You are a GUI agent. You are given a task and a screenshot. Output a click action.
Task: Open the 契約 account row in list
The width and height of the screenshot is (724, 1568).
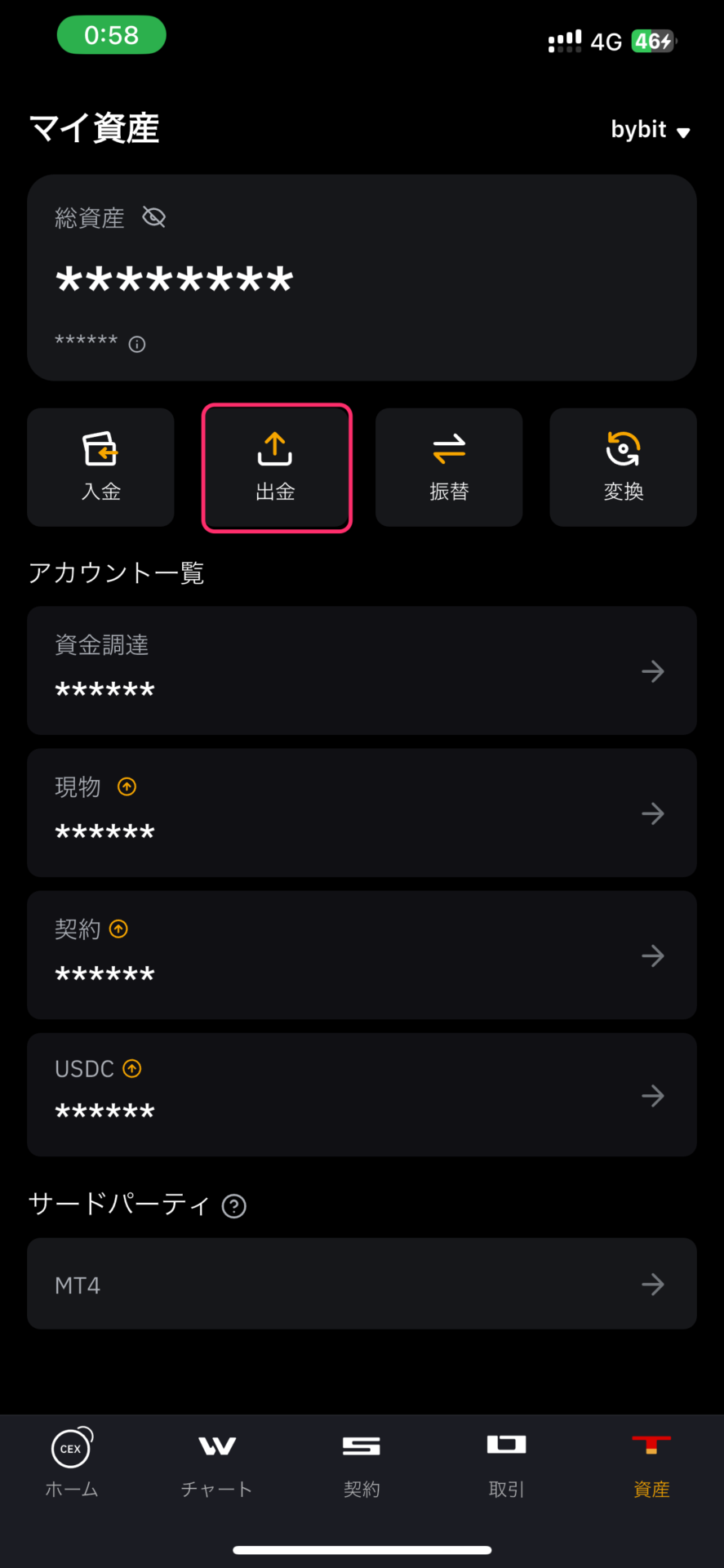362,955
